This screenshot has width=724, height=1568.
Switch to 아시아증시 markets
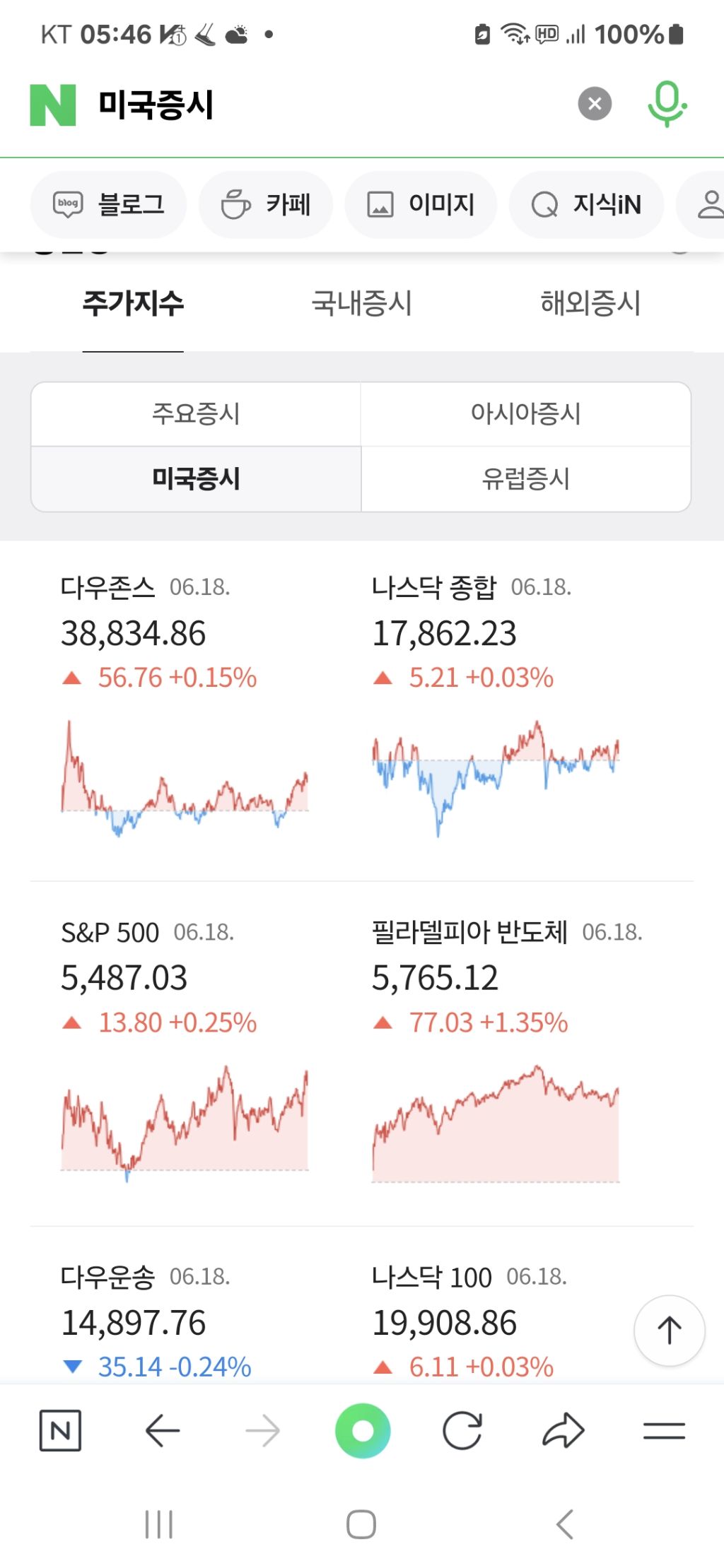(x=527, y=414)
